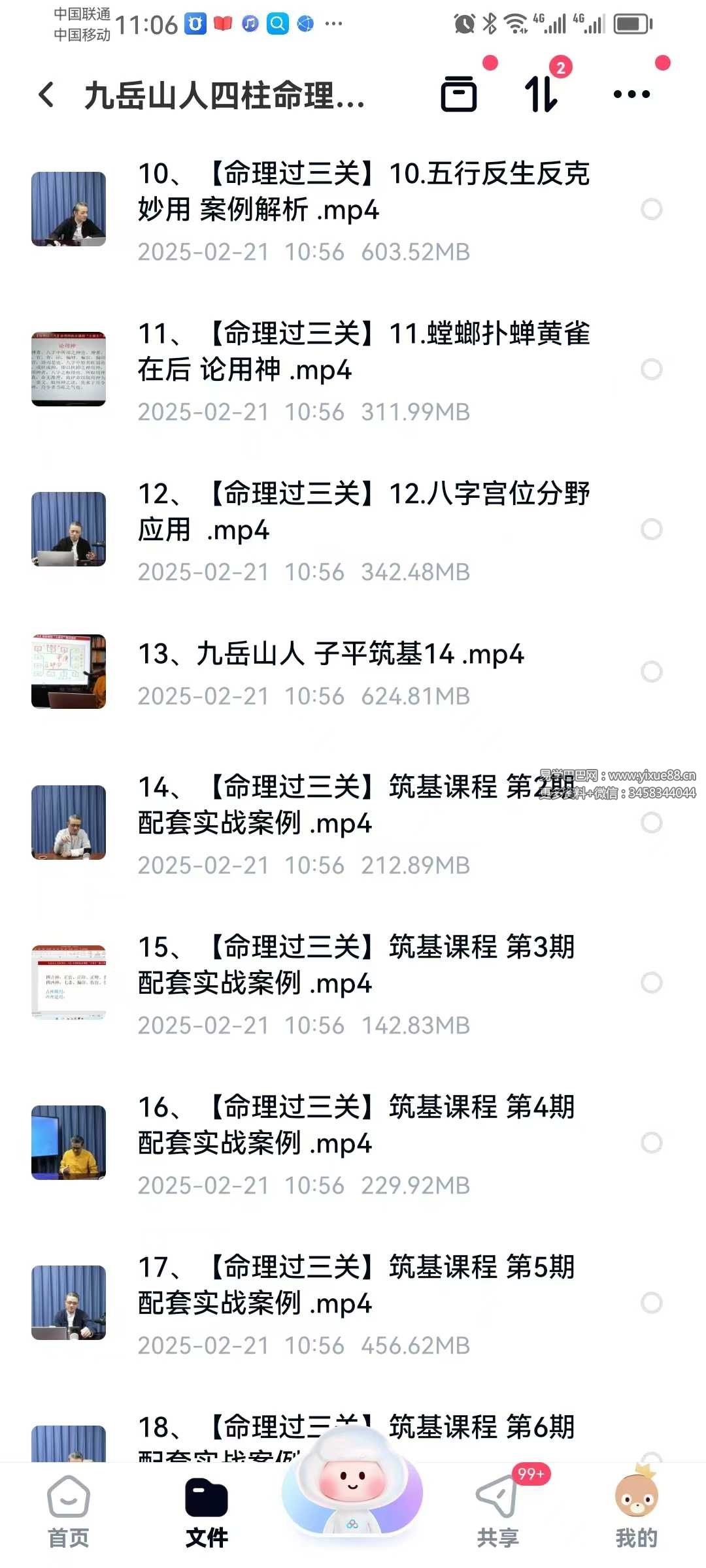This screenshot has height=1568, width=706.
Task: Select file 11 螳螂扑蝉黄雀在后 论用神
Action: pyautogui.click(x=651, y=369)
